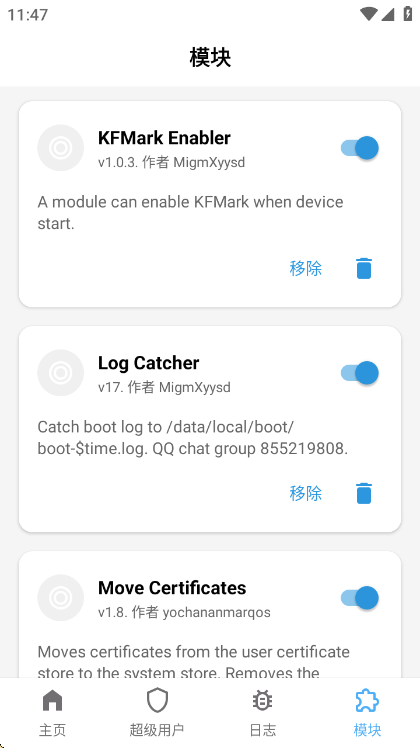Open the 超级用户 superuser tab

click(157, 713)
